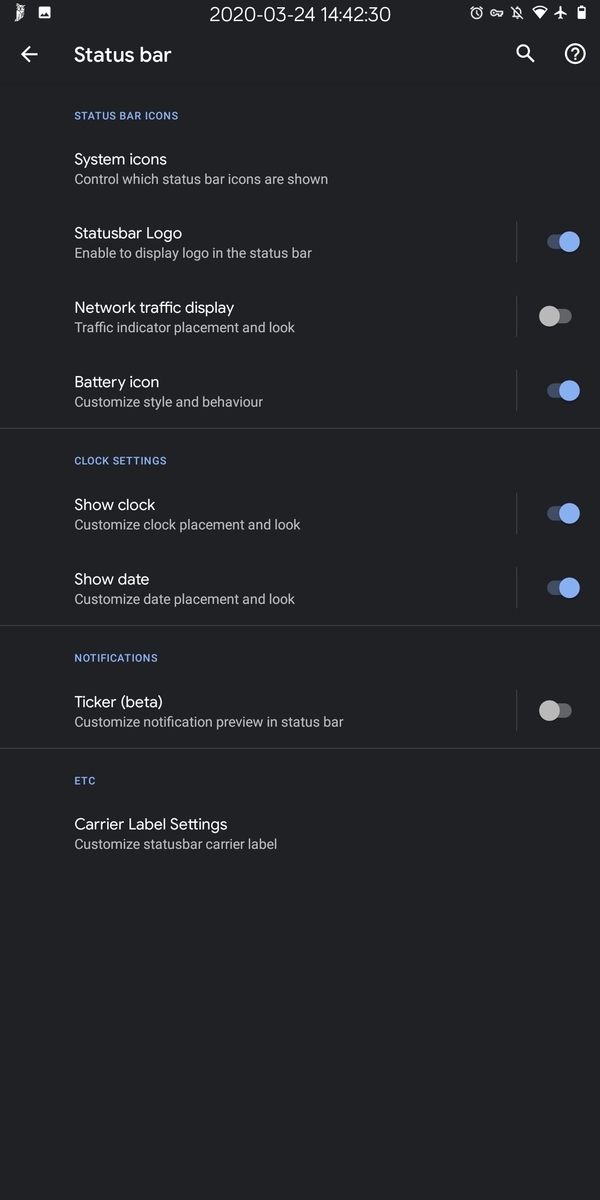This screenshot has height=1200, width=600.
Task: Open Show date customization
Action: coord(258,588)
